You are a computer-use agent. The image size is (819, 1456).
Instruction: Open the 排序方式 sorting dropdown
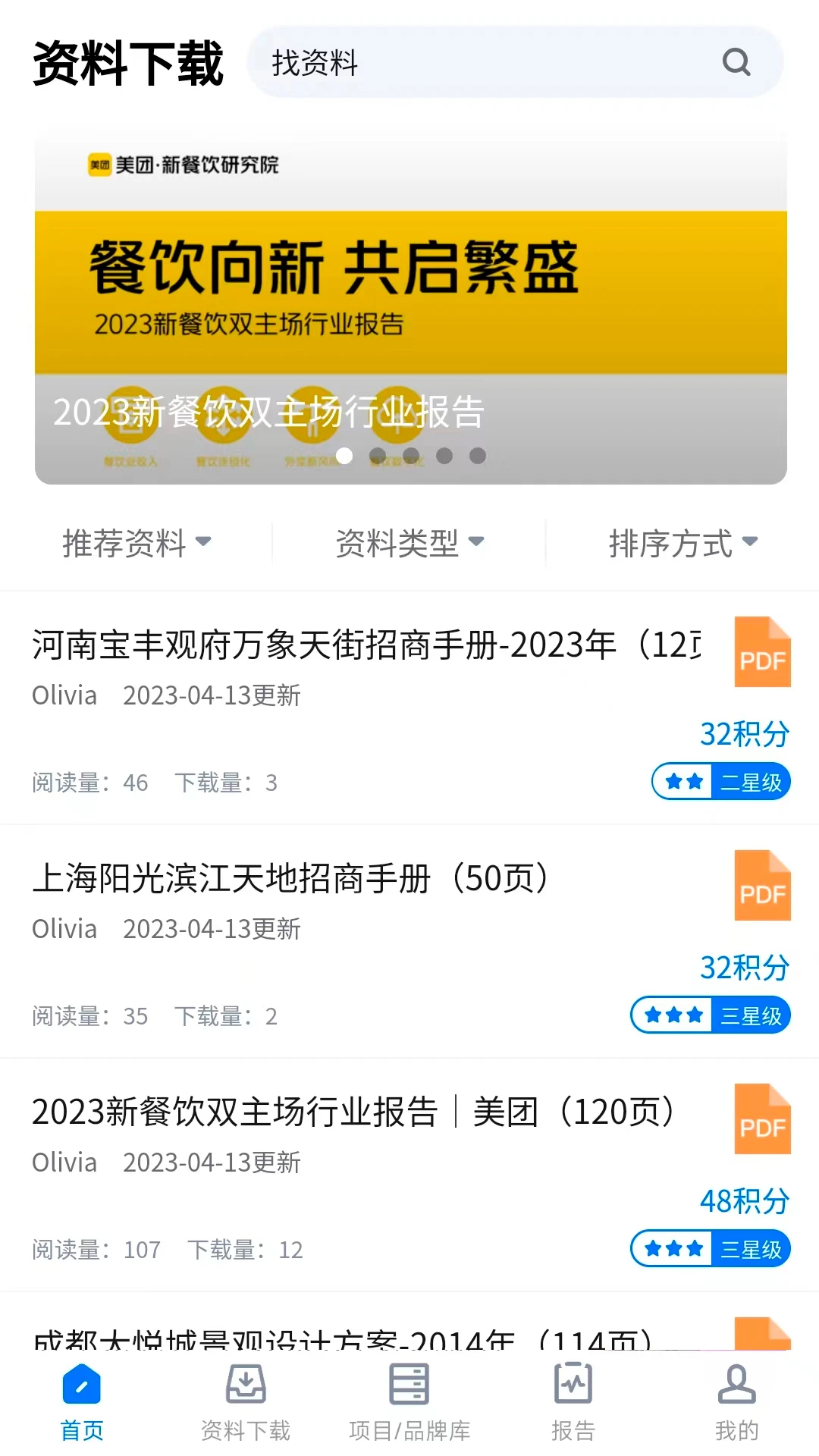pos(681,541)
